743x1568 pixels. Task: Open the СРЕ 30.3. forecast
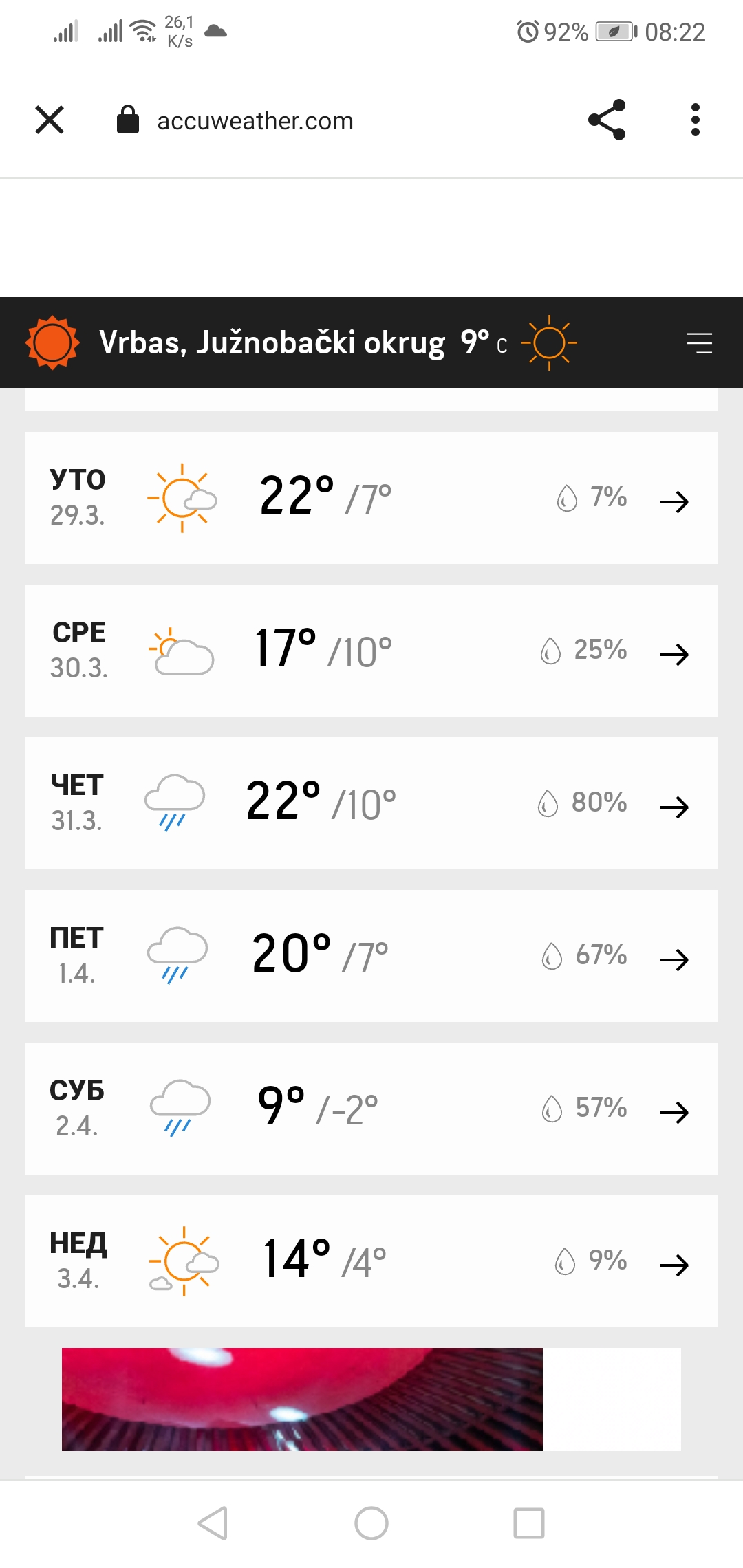(371, 651)
